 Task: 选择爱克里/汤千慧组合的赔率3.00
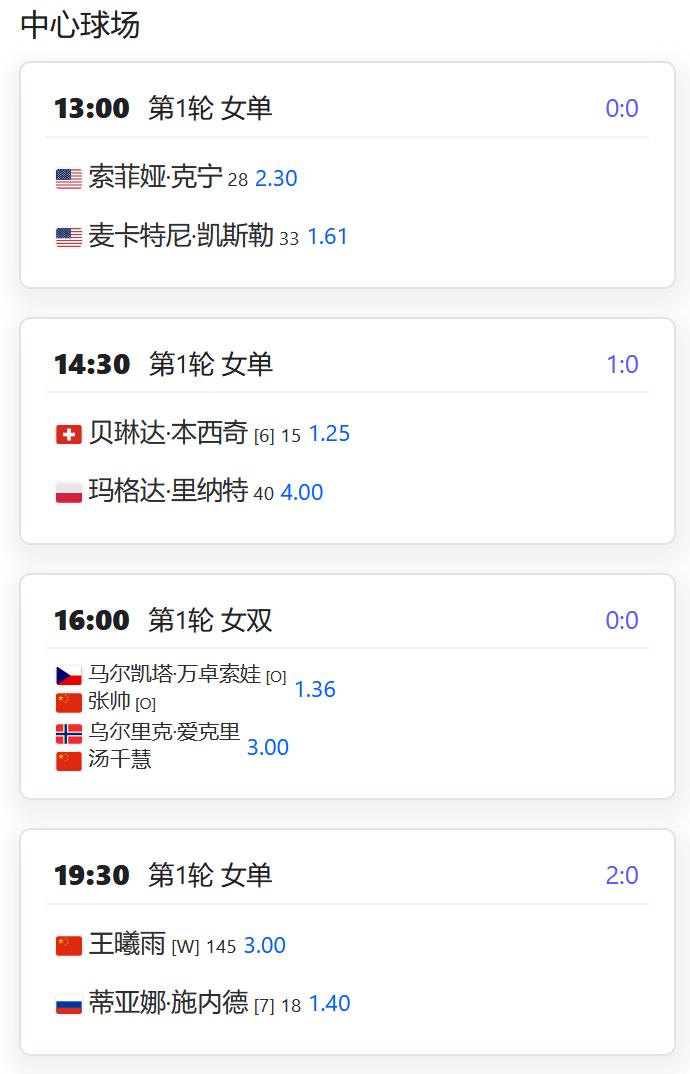click(268, 747)
